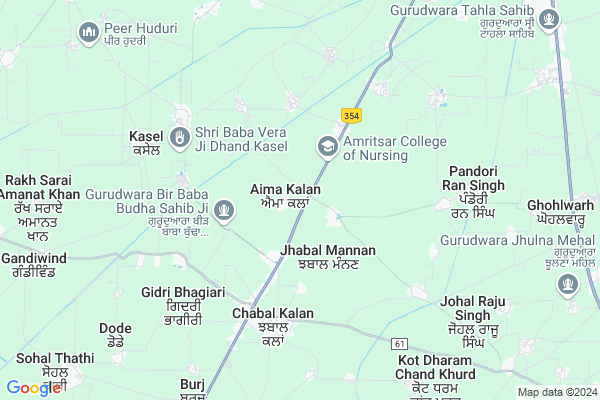This screenshot has width=600, height=400.
Task: Select the Gurudwara Tahla Sahib pin
Action: coord(547,19)
